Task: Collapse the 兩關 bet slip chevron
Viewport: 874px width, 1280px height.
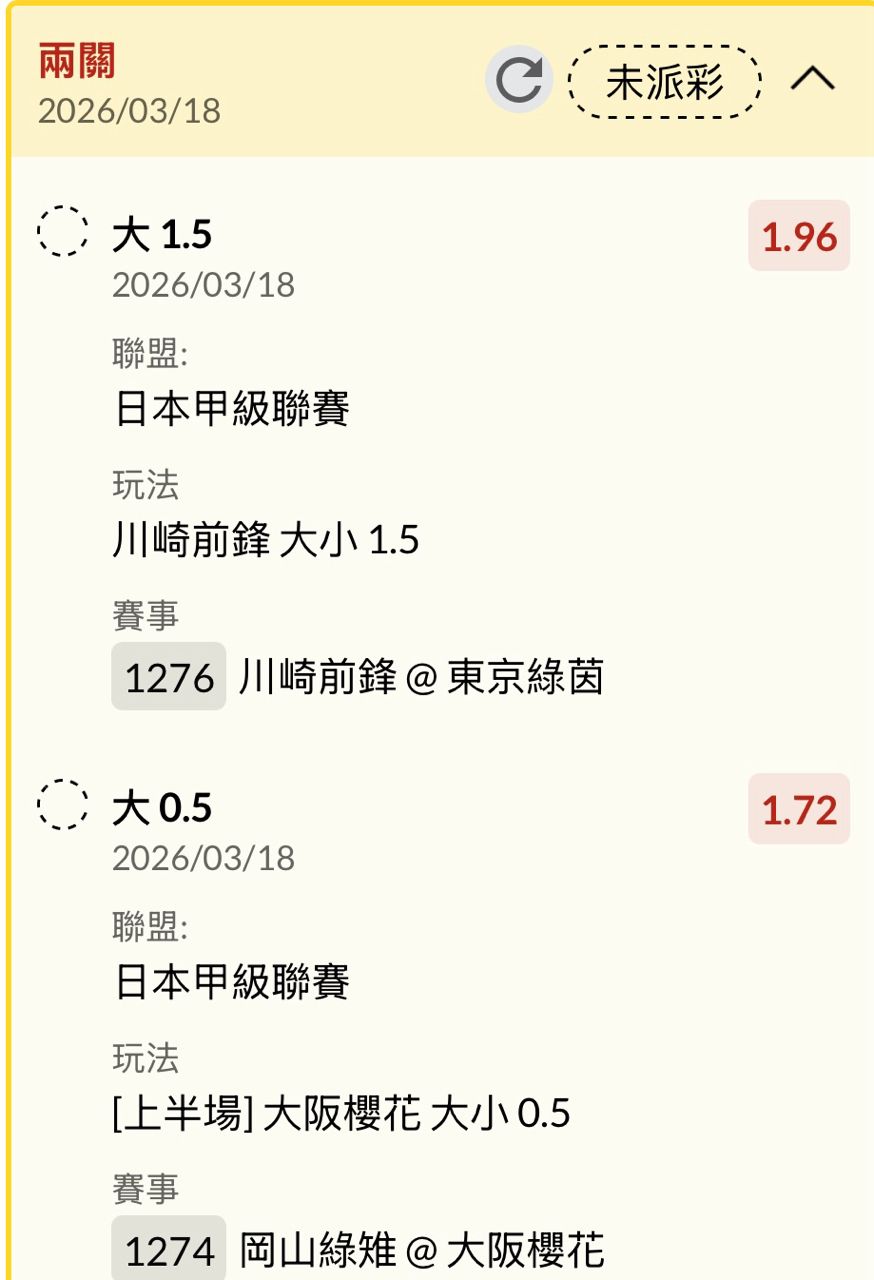Action: (812, 79)
